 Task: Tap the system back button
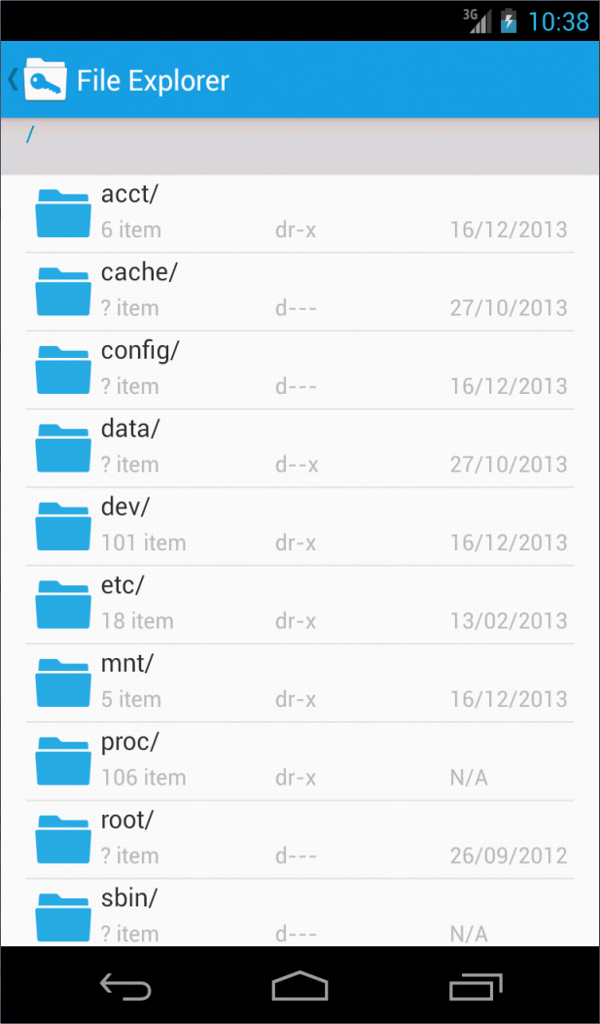(x=125, y=987)
